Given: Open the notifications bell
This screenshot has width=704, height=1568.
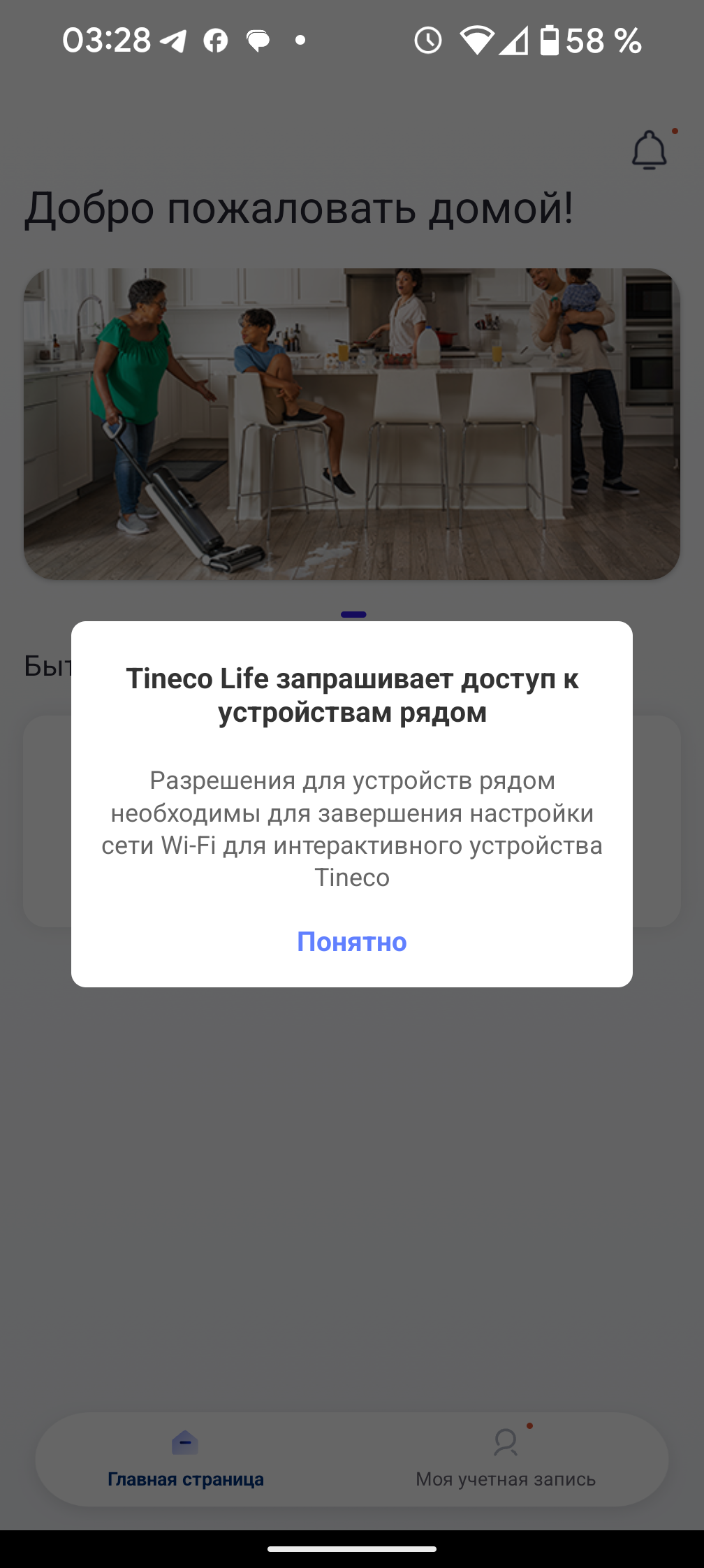Looking at the screenshot, I should coord(649,150).
